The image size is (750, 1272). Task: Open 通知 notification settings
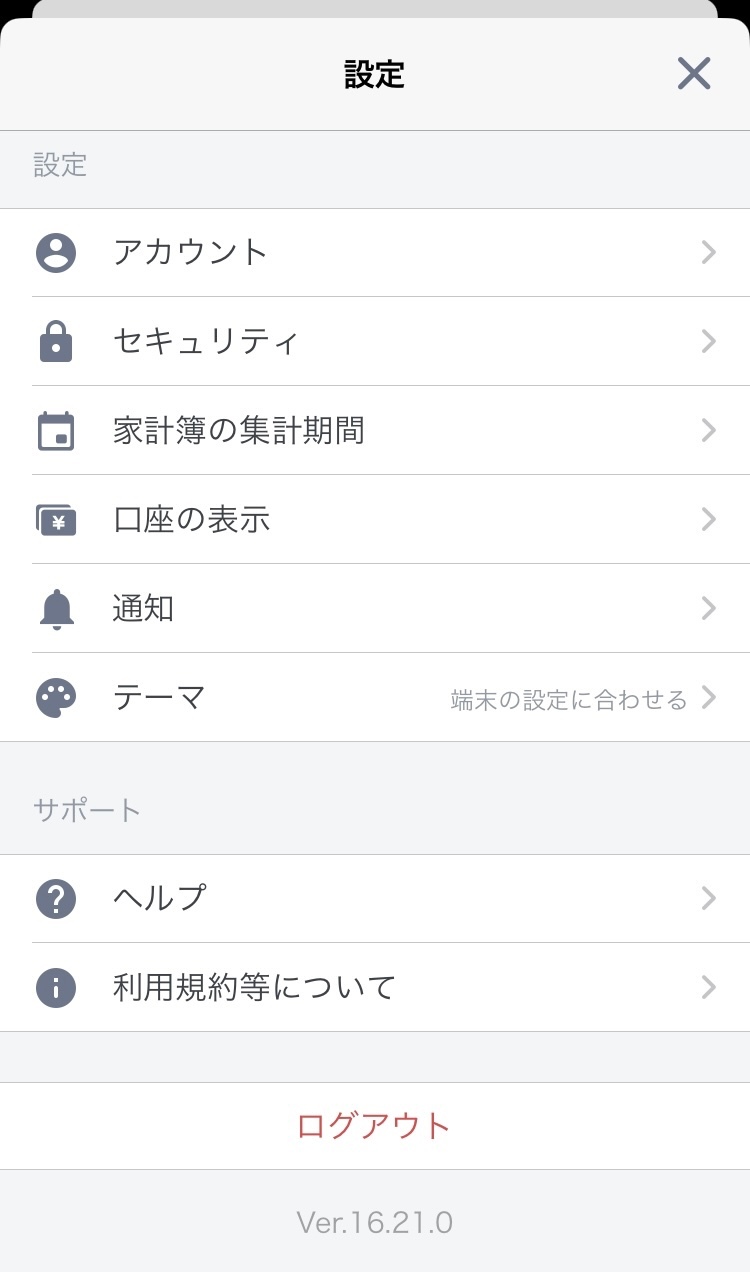[375, 608]
